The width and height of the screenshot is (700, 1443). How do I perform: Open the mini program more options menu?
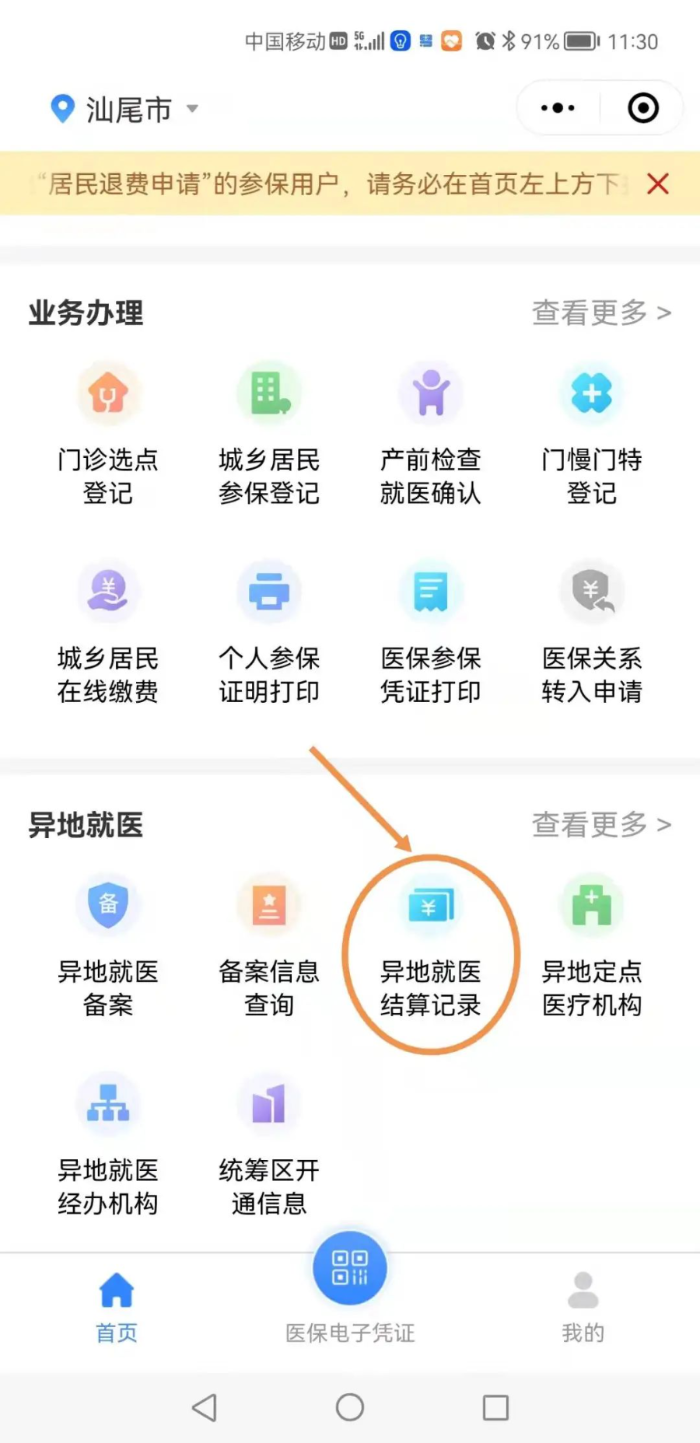[558, 108]
